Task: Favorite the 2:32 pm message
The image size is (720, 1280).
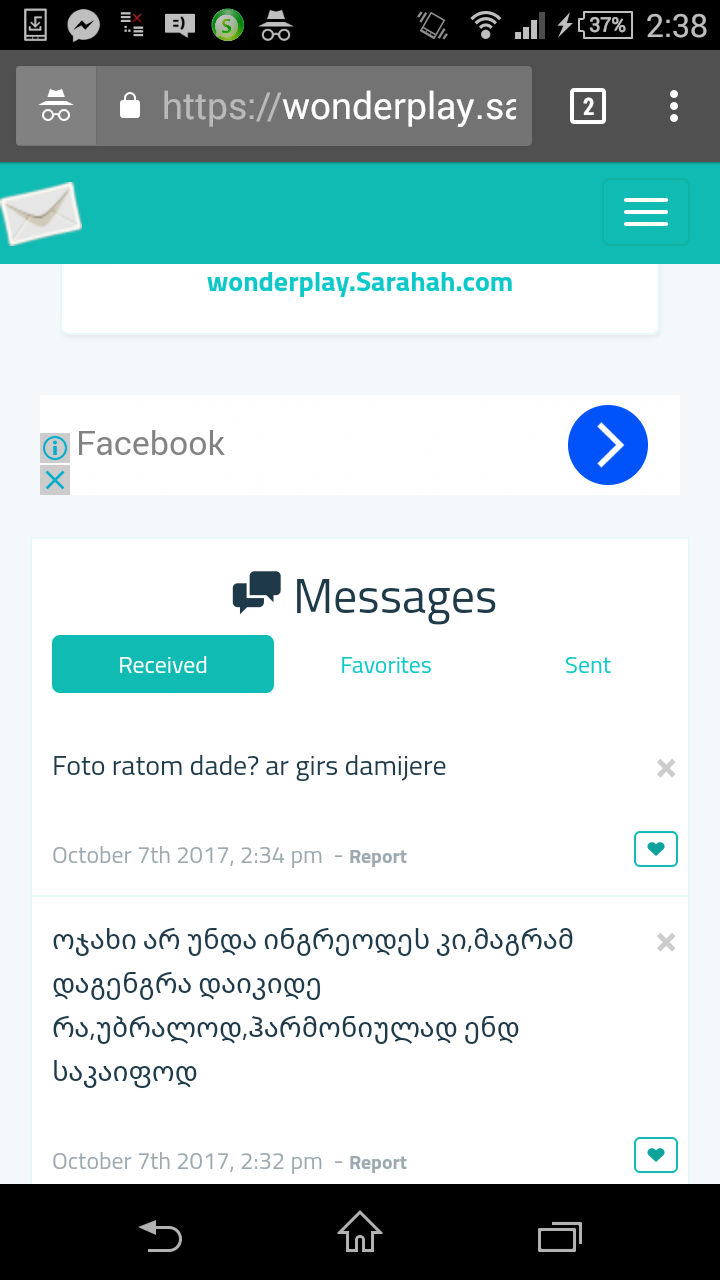Action: click(x=656, y=1155)
